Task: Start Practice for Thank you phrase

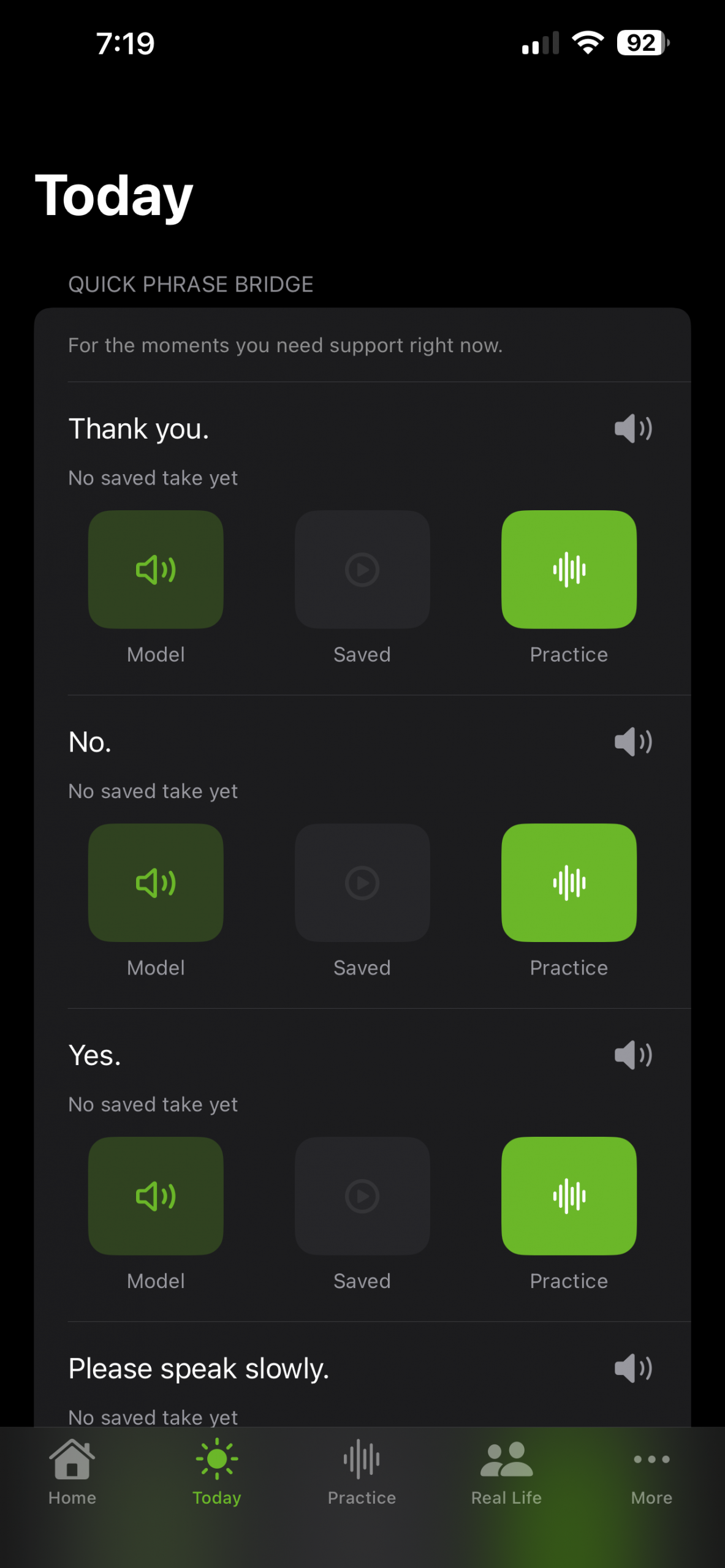Action: click(x=569, y=570)
